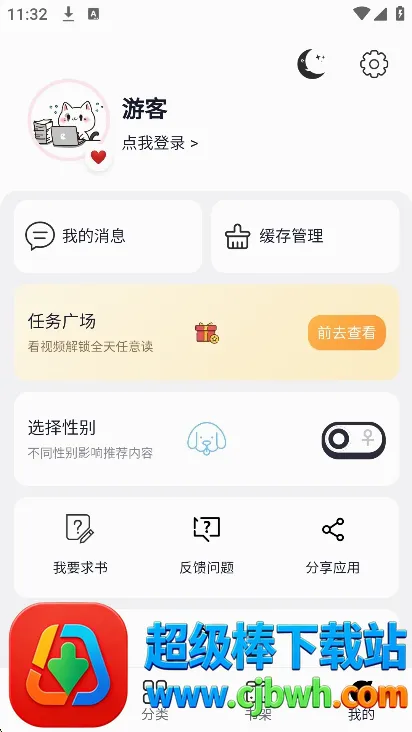The width and height of the screenshot is (412, 732).
Task: Open the guest avatar picture
Action: tap(69, 120)
